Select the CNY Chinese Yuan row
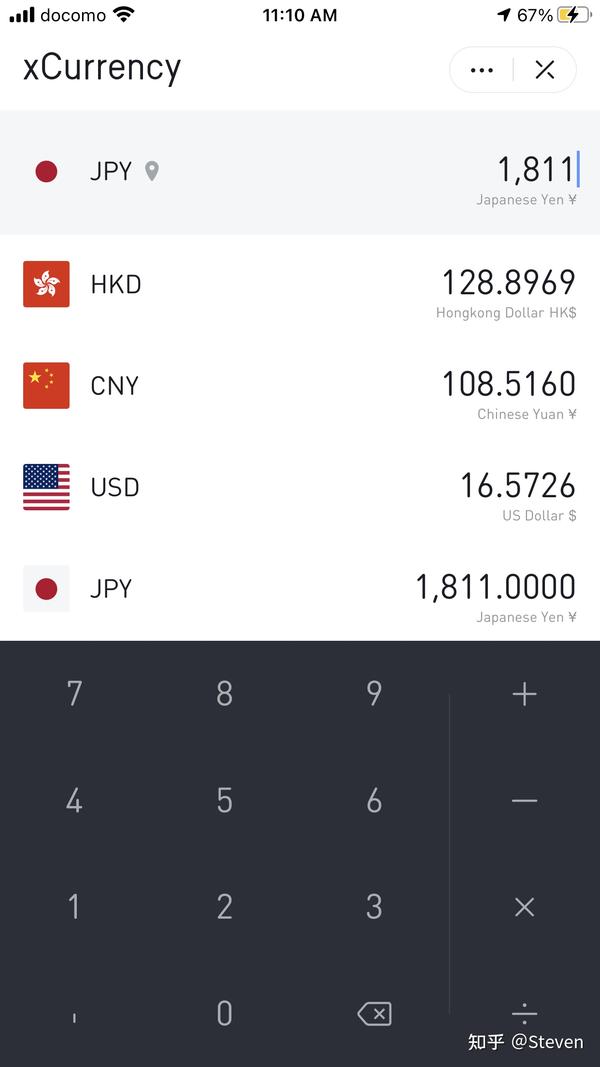The image size is (600, 1067). click(300, 386)
